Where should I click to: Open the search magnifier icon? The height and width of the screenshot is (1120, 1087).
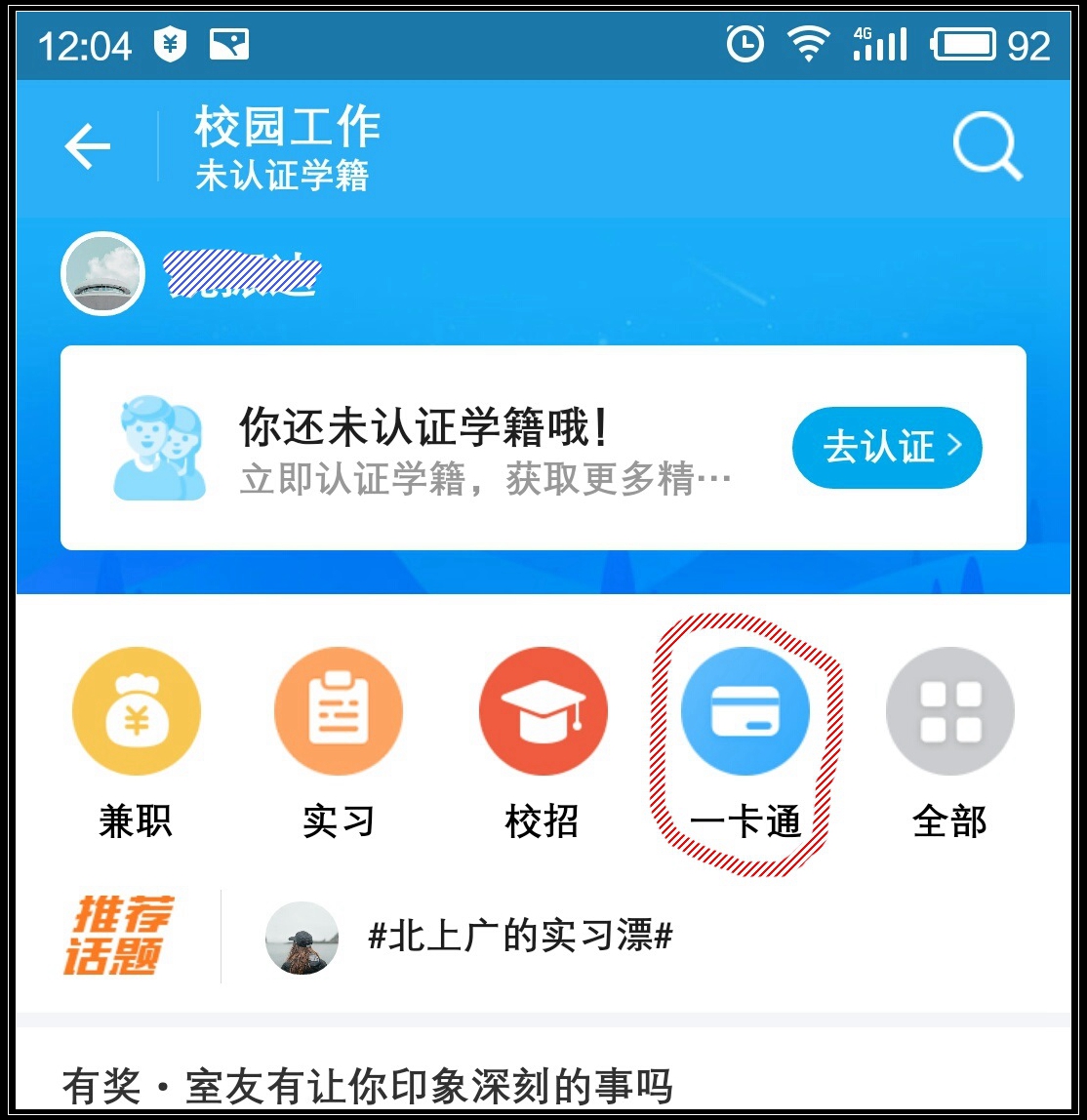click(986, 148)
